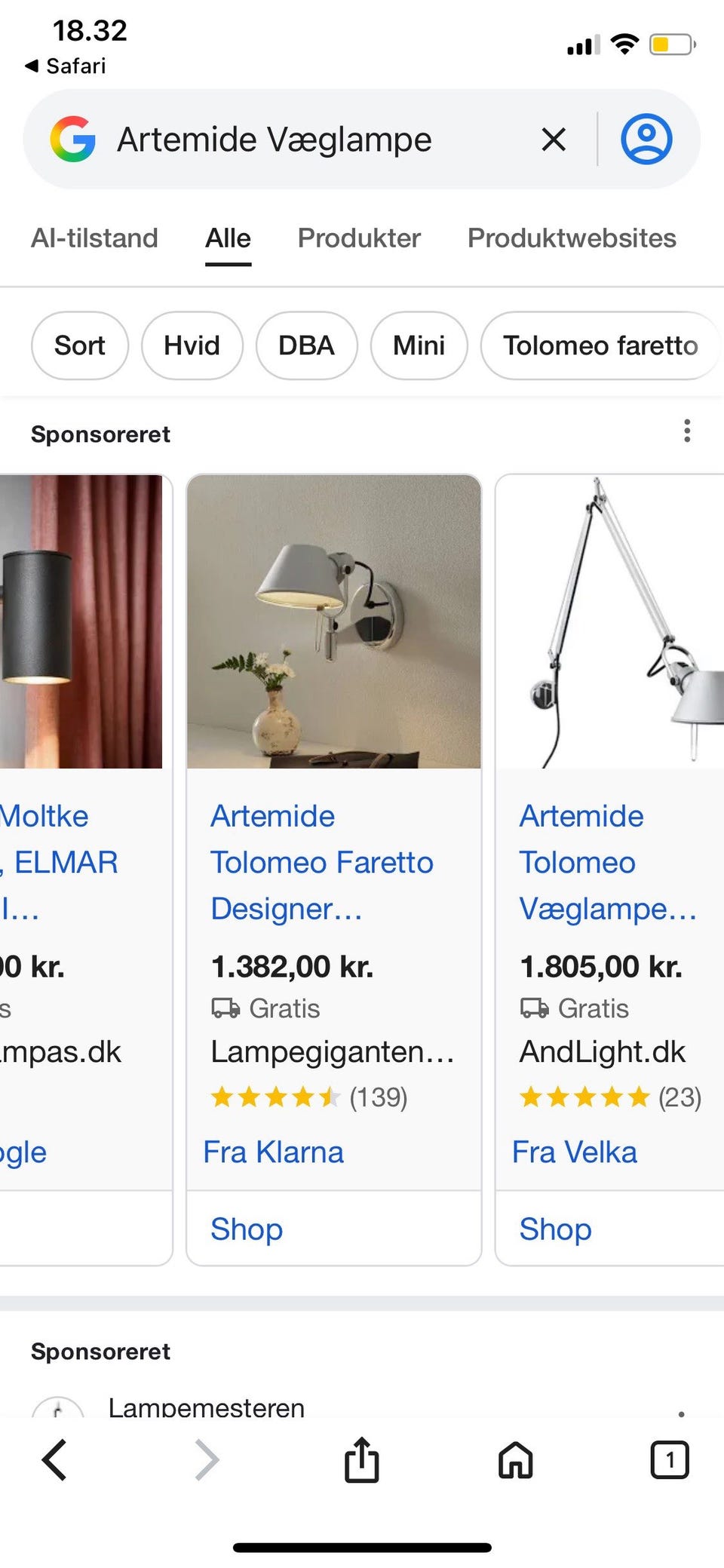Viewport: 724px width, 1568px height.
Task: Tap the Home icon in Safari toolbar
Action: coord(515,1460)
